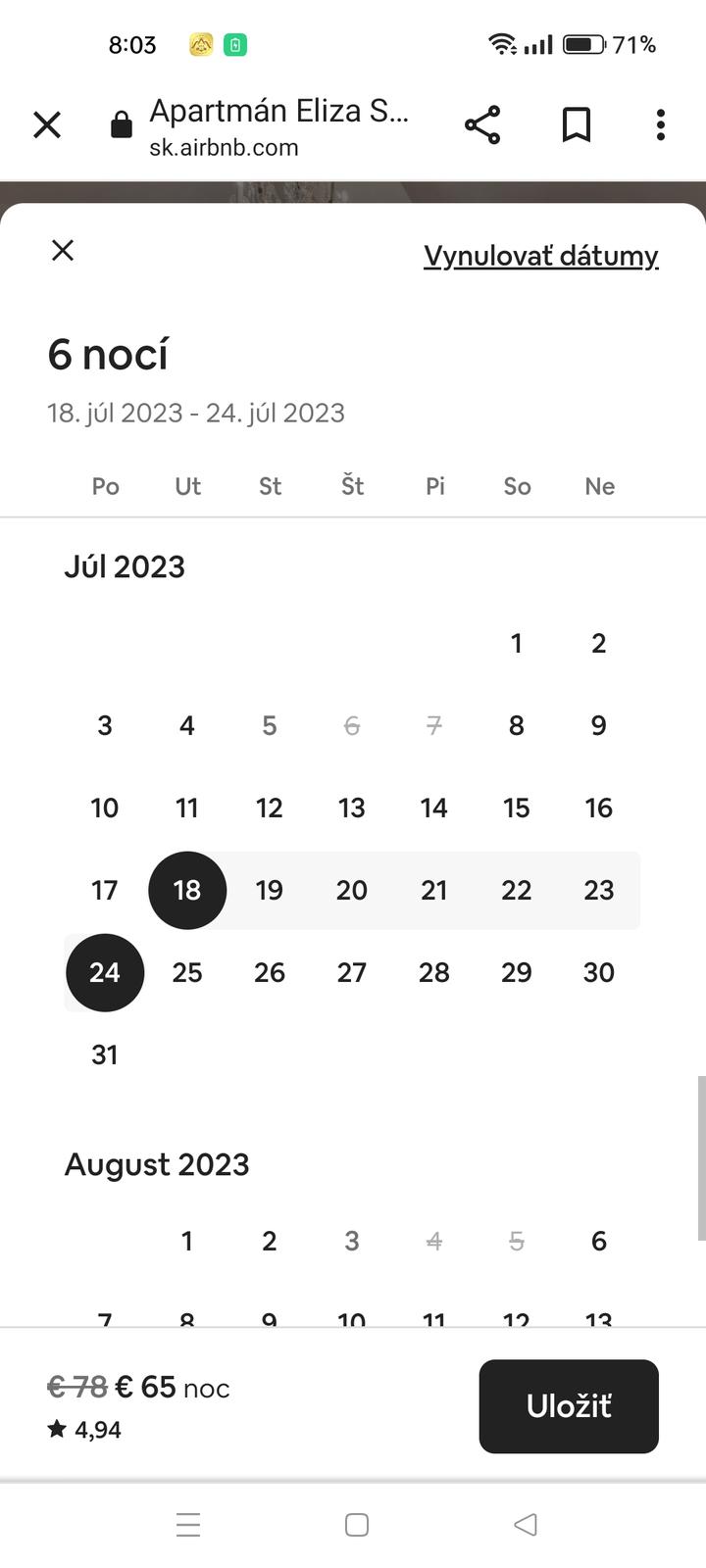Select 24 July as checkout
The height and width of the screenshot is (1568, 706).
coord(105,972)
